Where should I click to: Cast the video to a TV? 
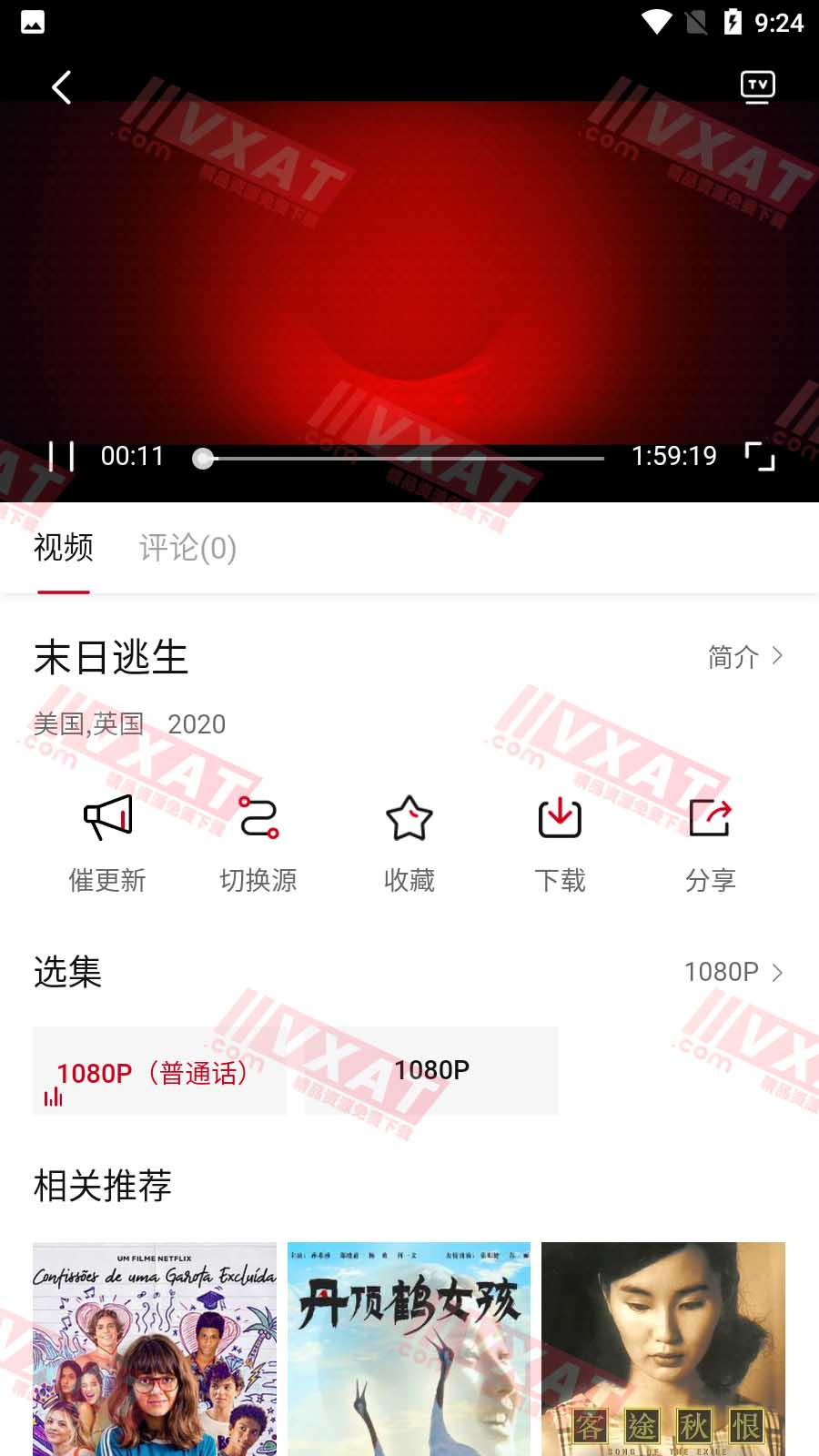tap(757, 87)
